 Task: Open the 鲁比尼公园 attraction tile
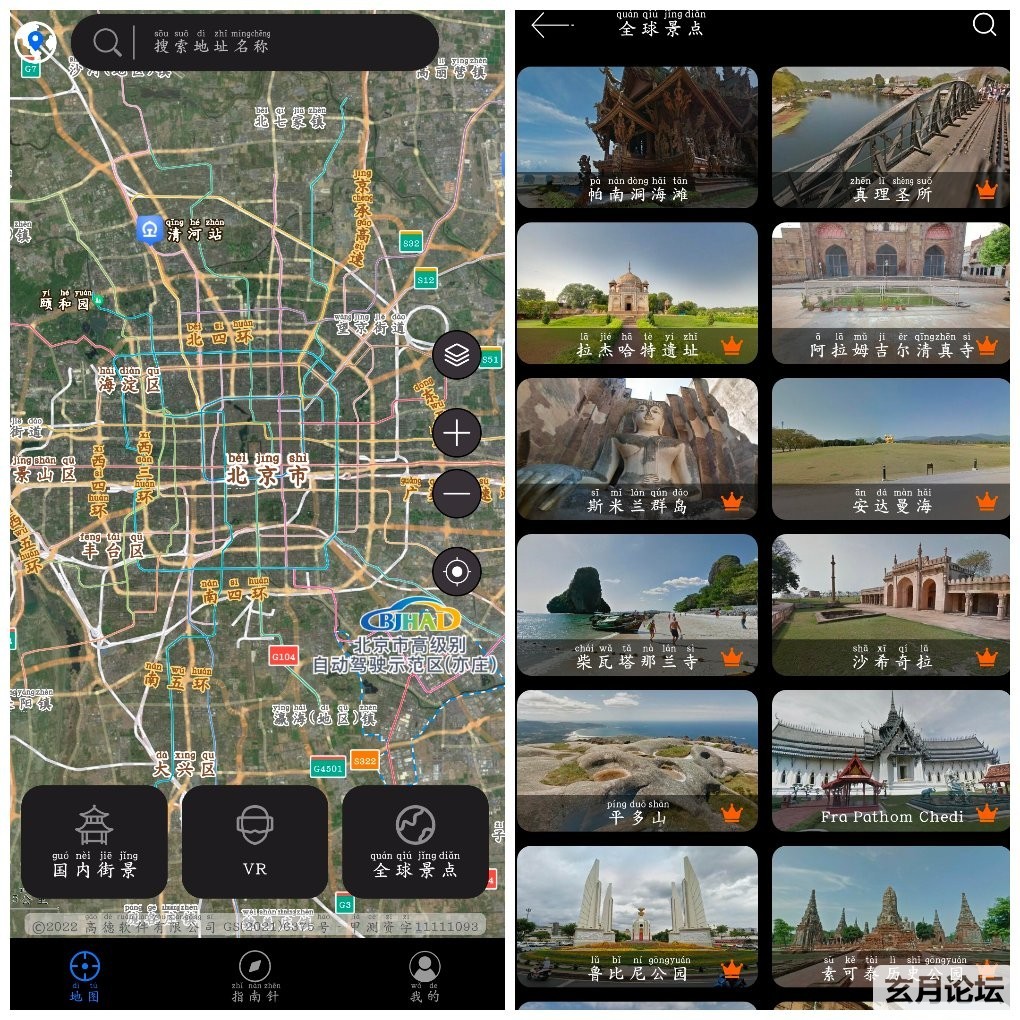pyautogui.click(x=637, y=915)
